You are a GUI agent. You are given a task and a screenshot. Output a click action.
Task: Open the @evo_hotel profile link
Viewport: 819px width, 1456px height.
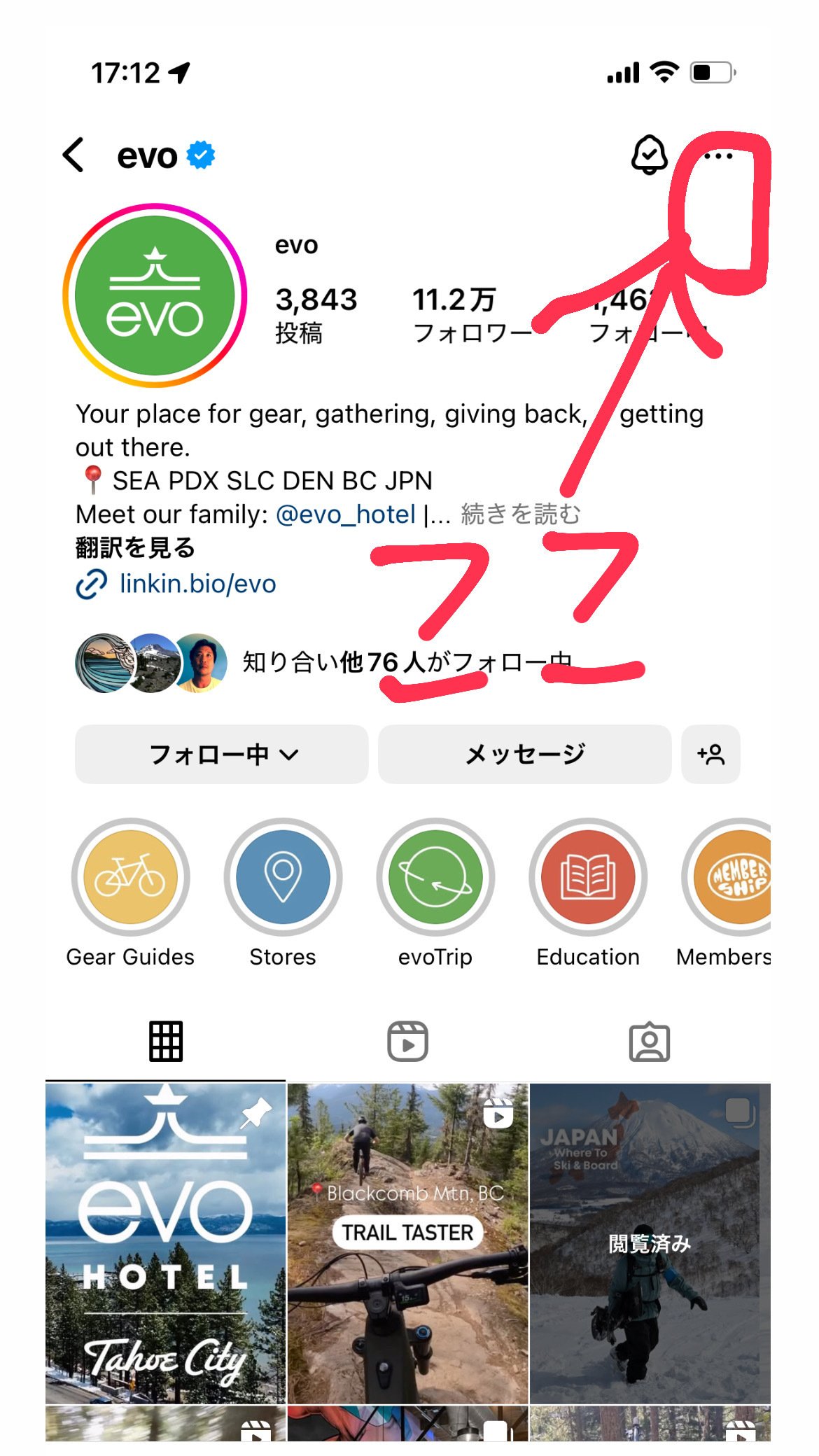click(x=346, y=514)
